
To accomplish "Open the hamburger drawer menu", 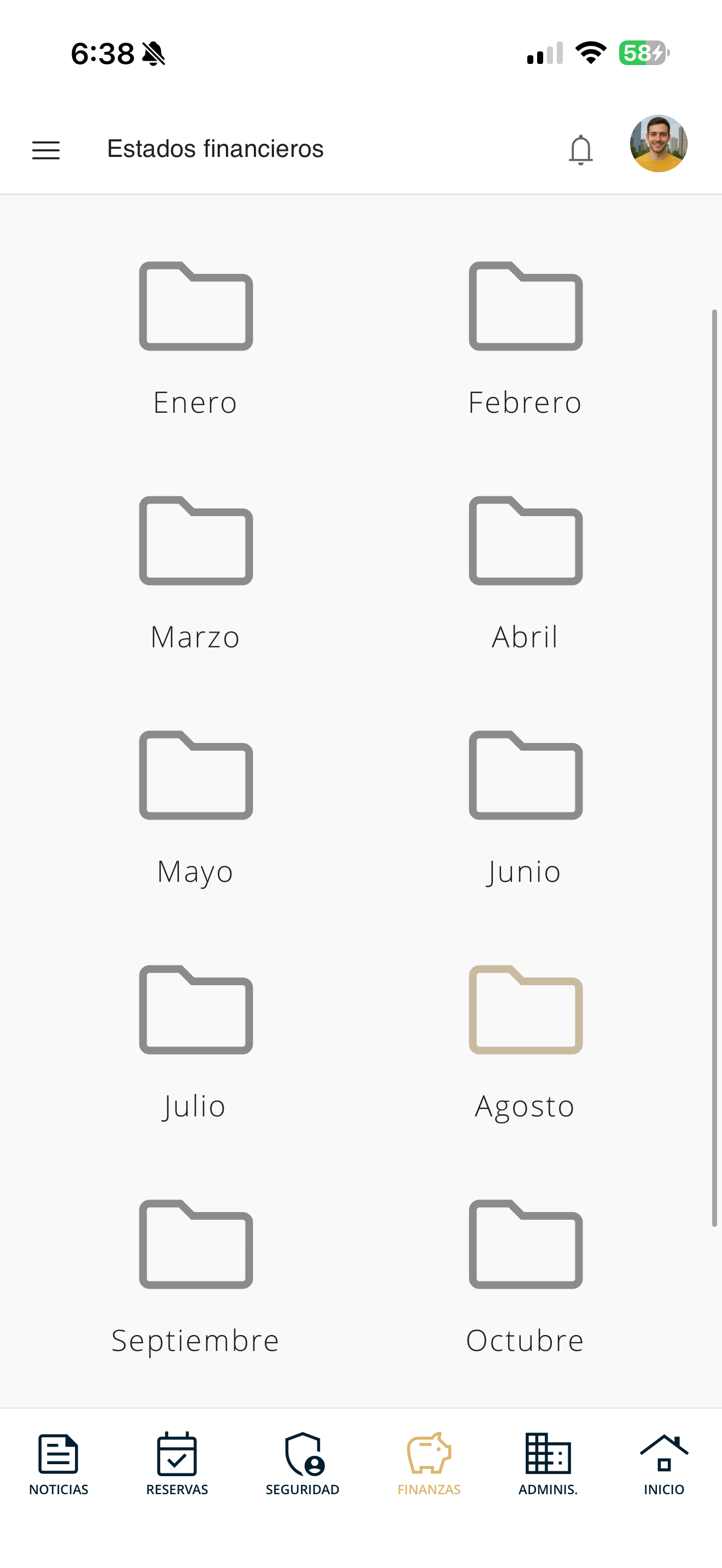I will pyautogui.click(x=45, y=150).
